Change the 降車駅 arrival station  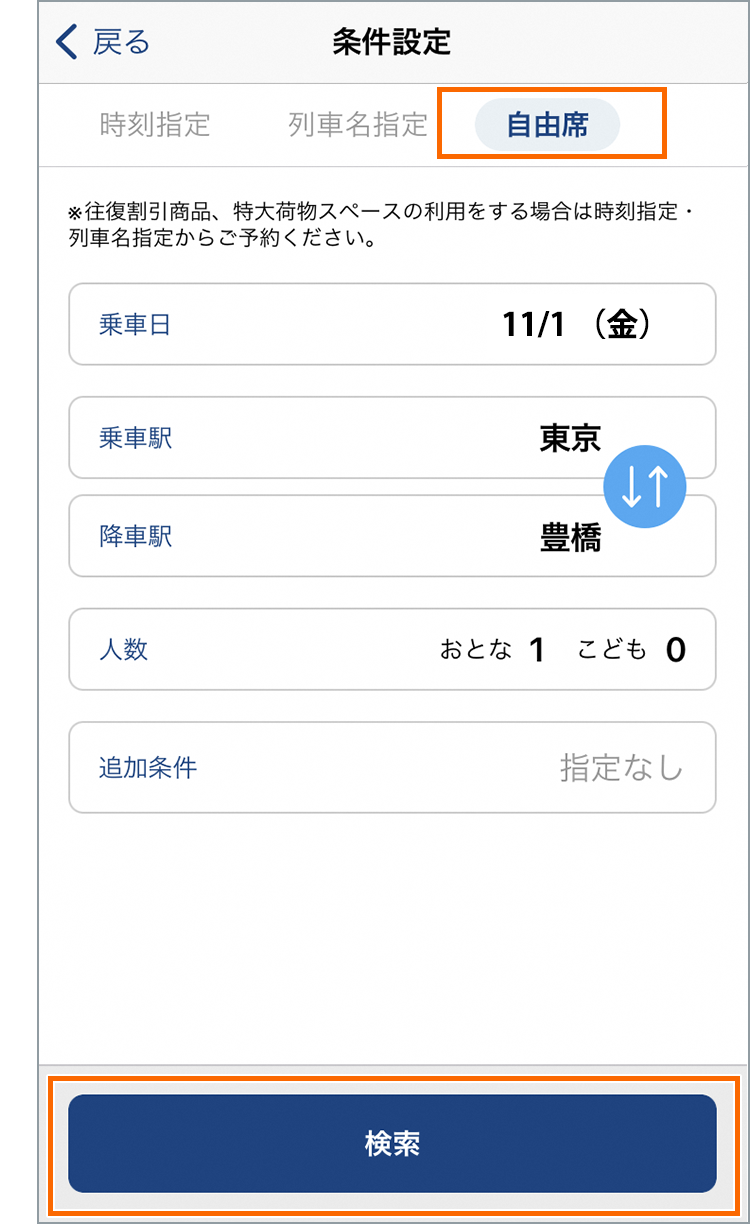pos(392,536)
